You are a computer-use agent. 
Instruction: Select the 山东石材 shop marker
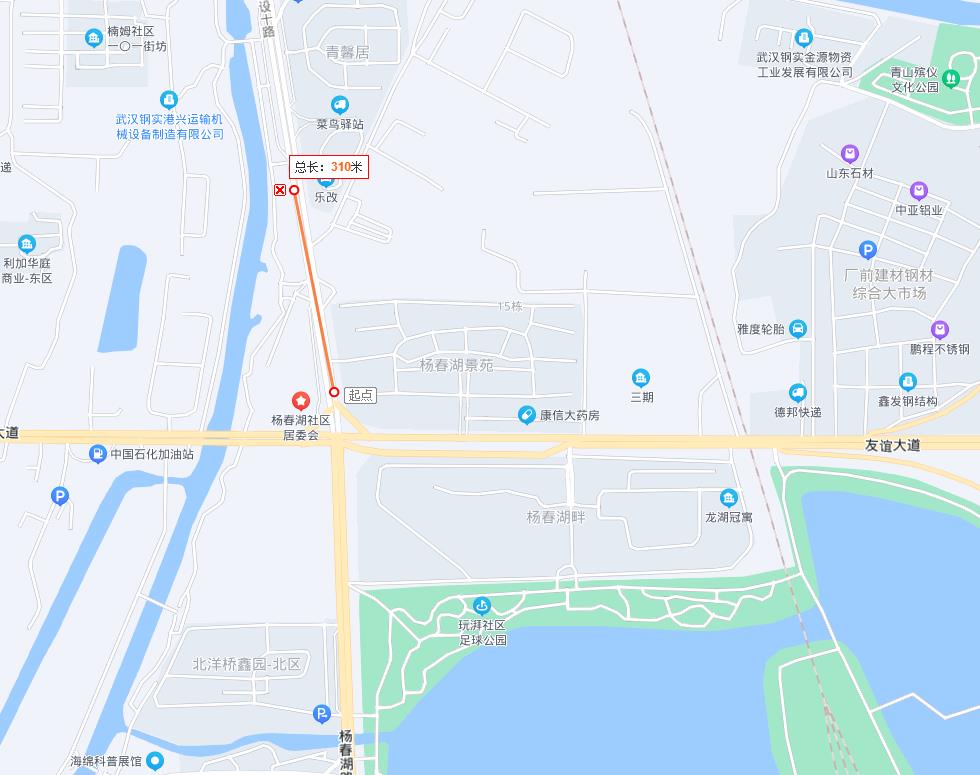point(849,154)
